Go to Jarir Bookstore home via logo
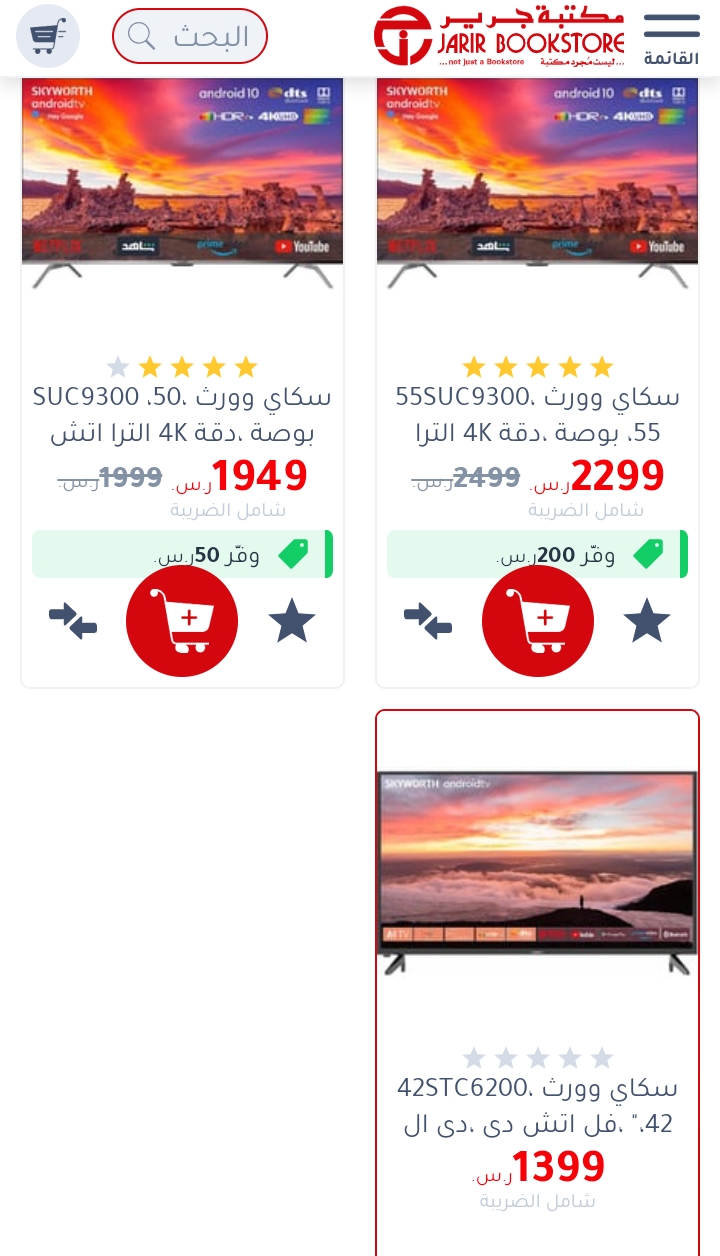 (499, 36)
